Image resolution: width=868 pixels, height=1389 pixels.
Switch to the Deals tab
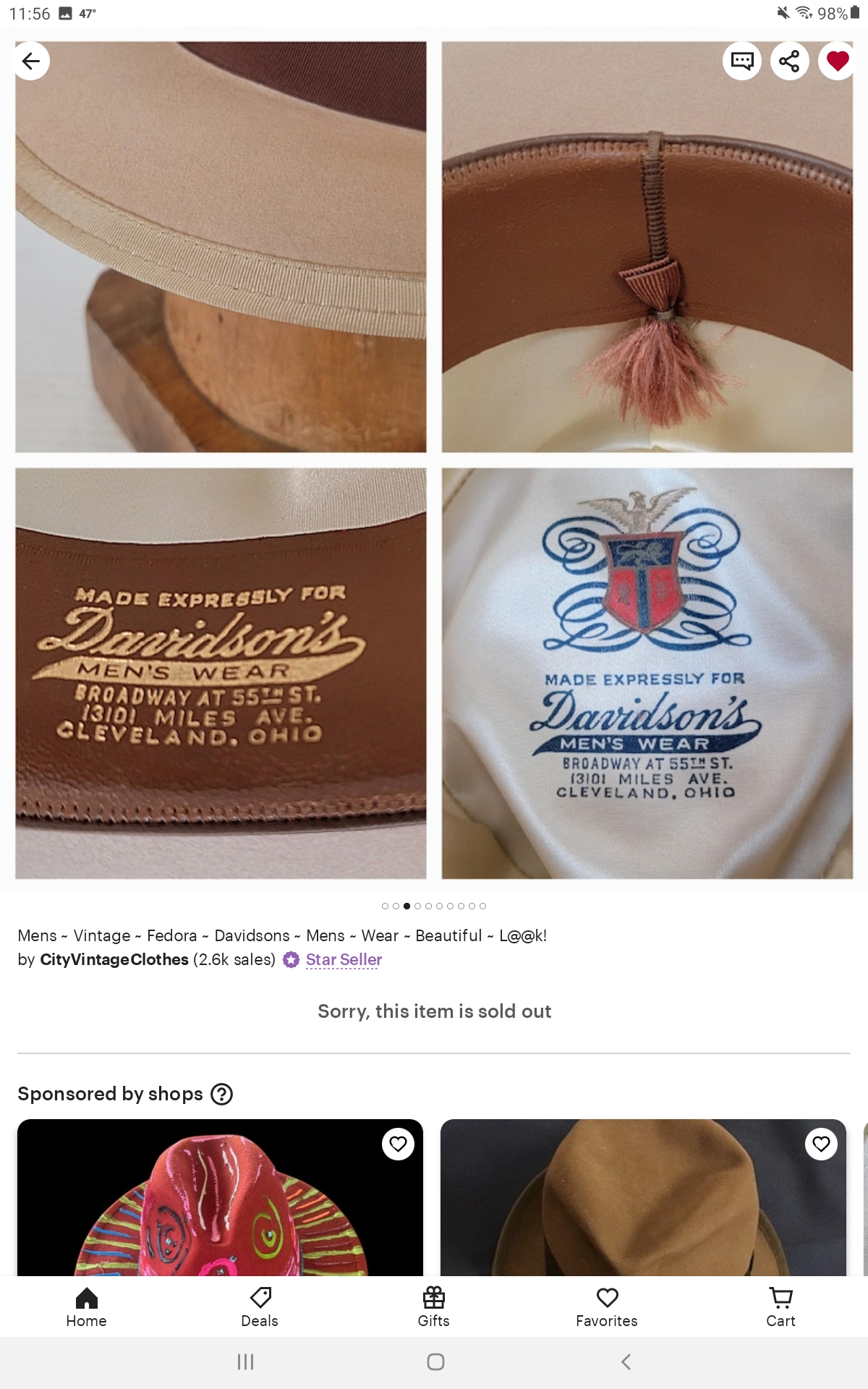click(260, 1307)
